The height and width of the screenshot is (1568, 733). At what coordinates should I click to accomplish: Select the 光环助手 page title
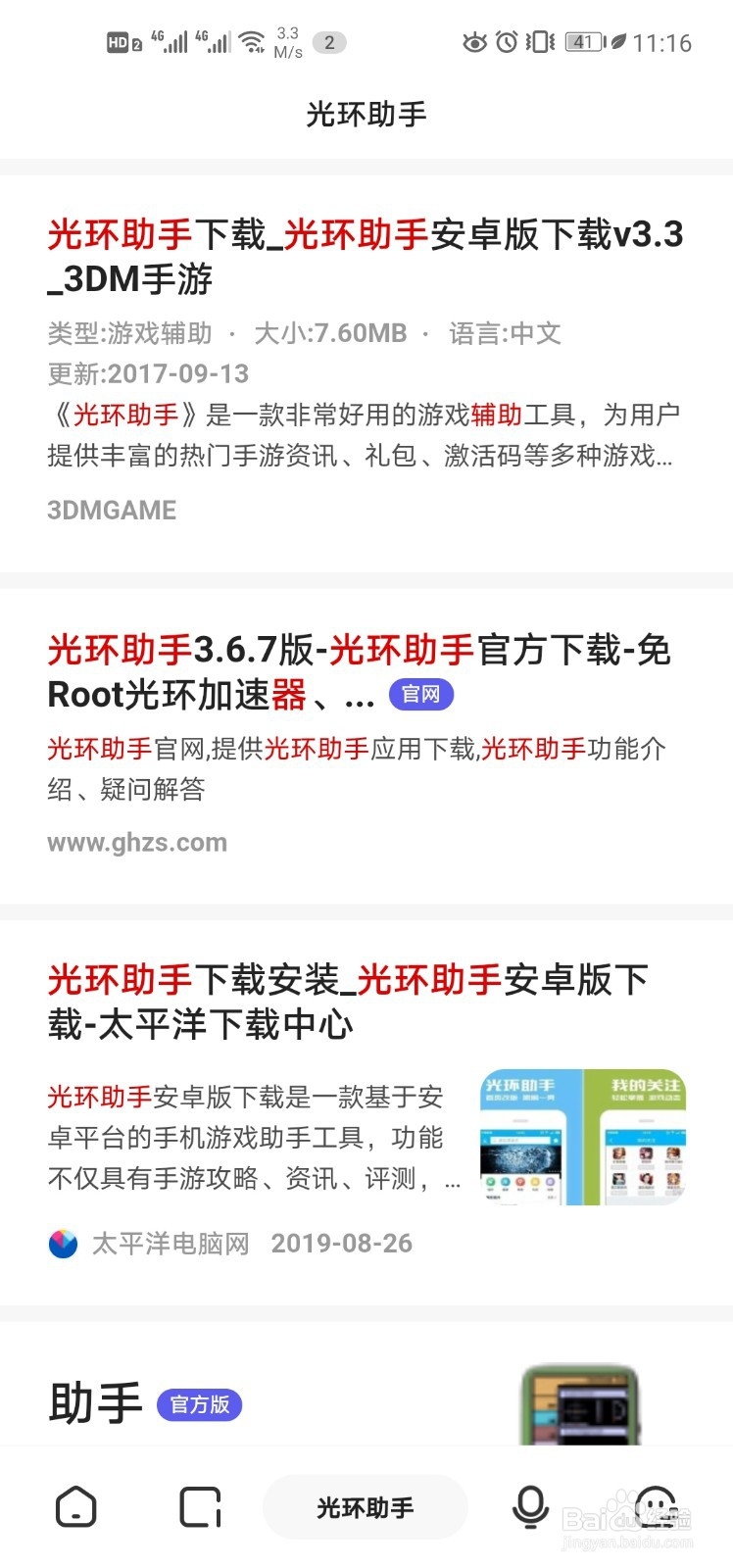[366, 113]
